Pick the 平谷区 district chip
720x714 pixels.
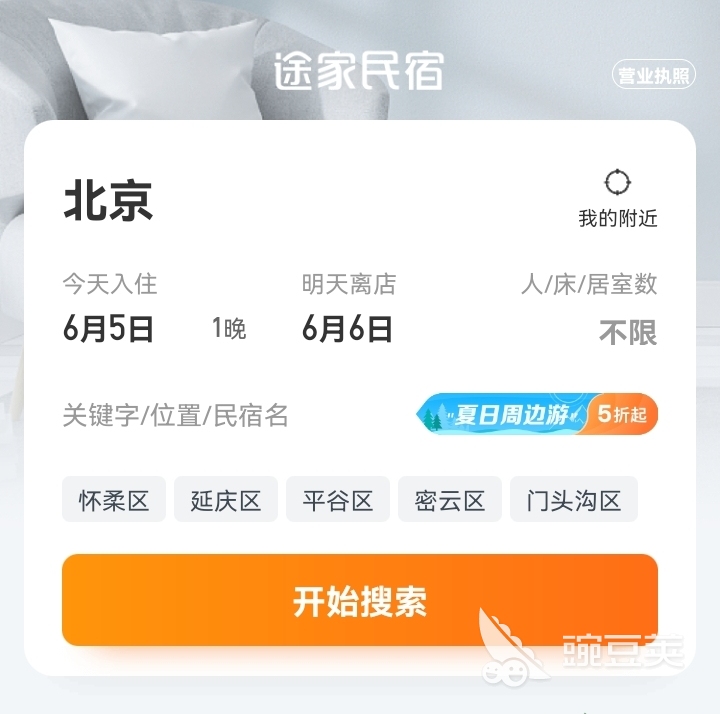click(x=338, y=500)
